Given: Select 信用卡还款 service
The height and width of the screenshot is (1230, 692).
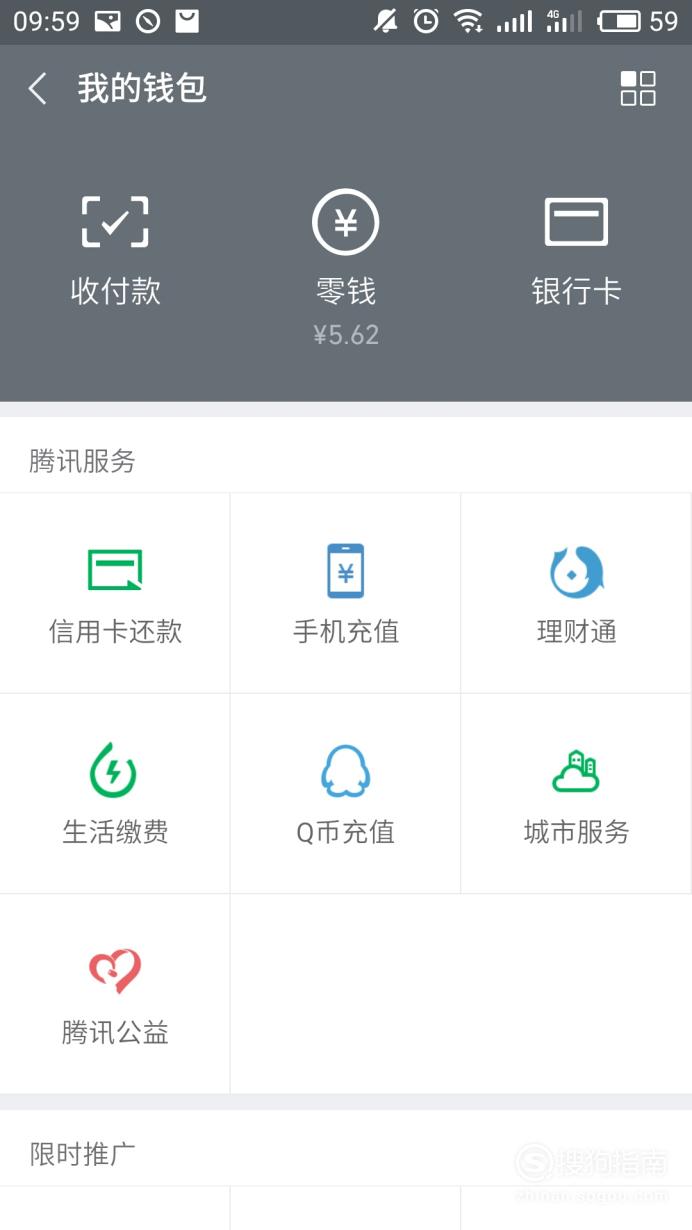Looking at the screenshot, I should (x=115, y=593).
